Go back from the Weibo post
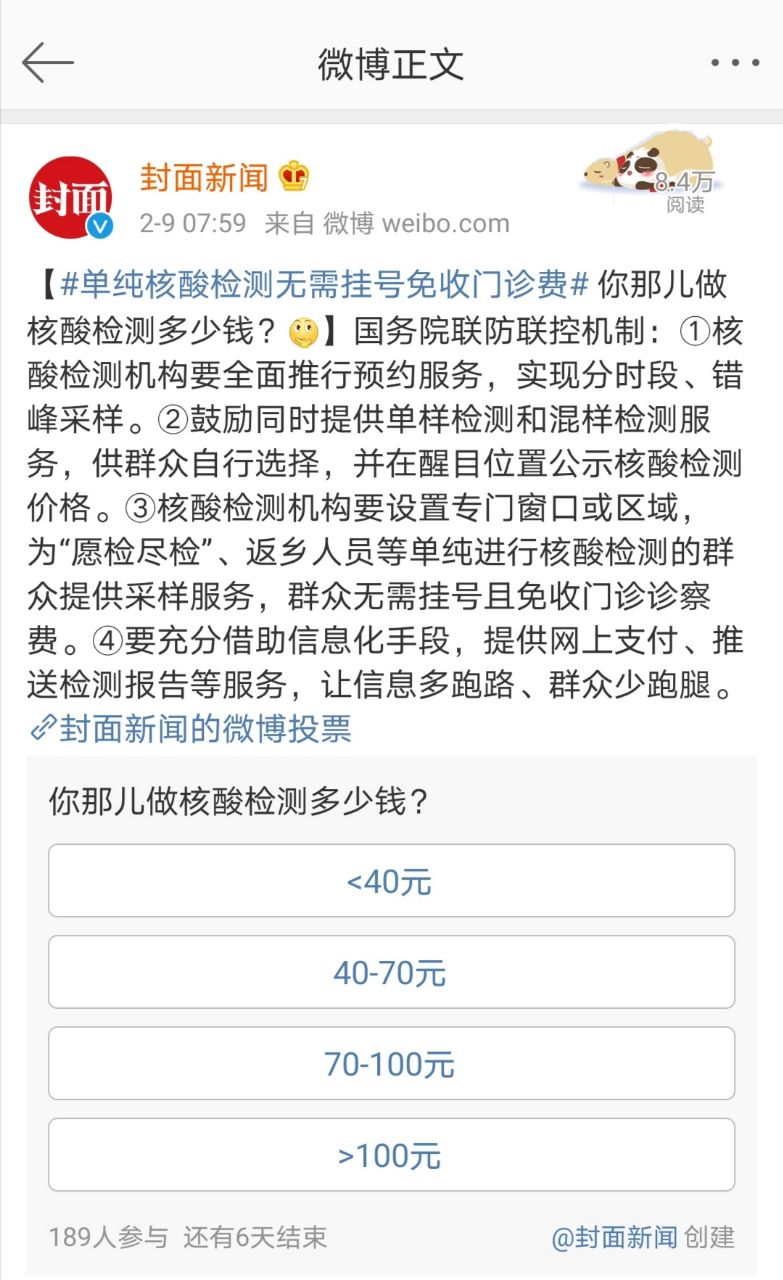783x1280 pixels. [x=47, y=63]
